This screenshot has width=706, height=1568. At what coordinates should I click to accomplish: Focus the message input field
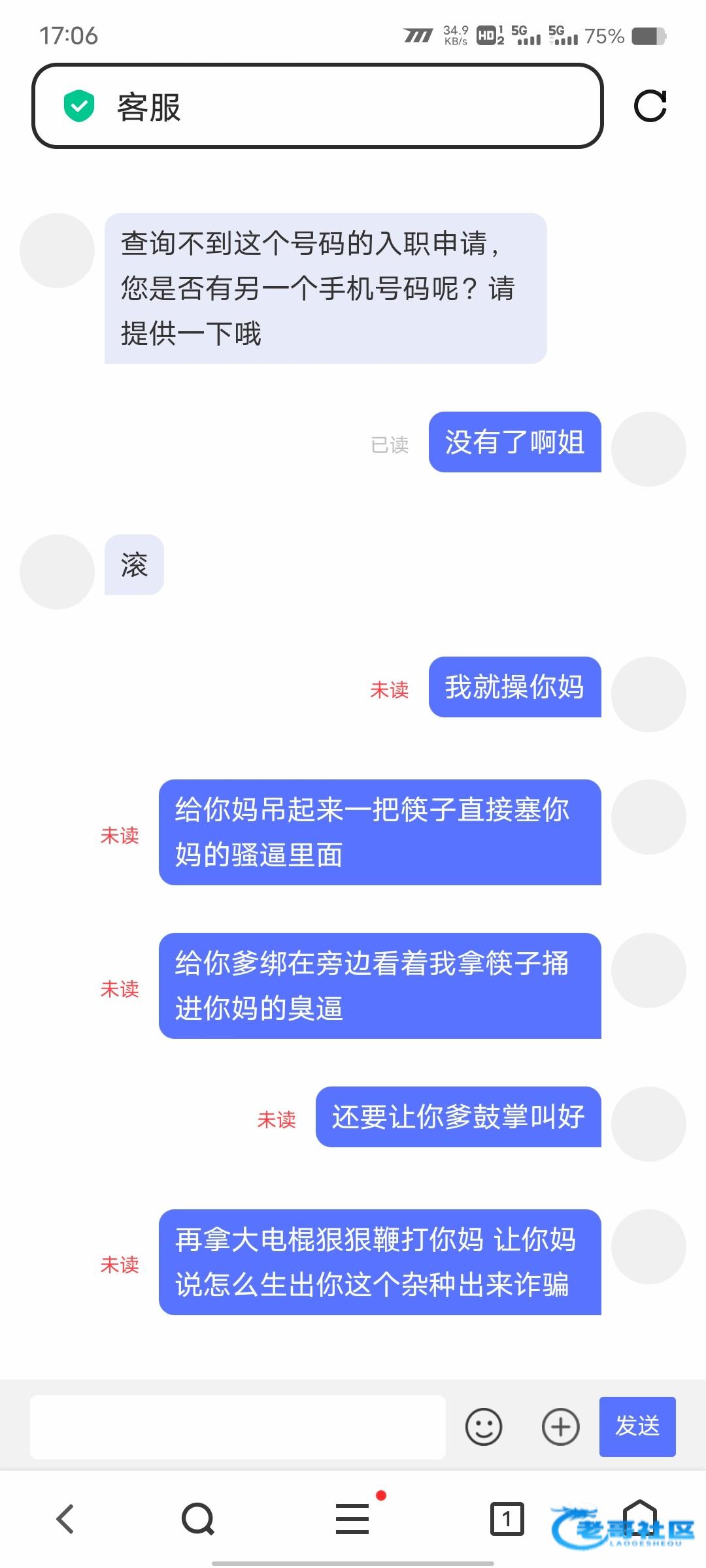(x=237, y=1427)
